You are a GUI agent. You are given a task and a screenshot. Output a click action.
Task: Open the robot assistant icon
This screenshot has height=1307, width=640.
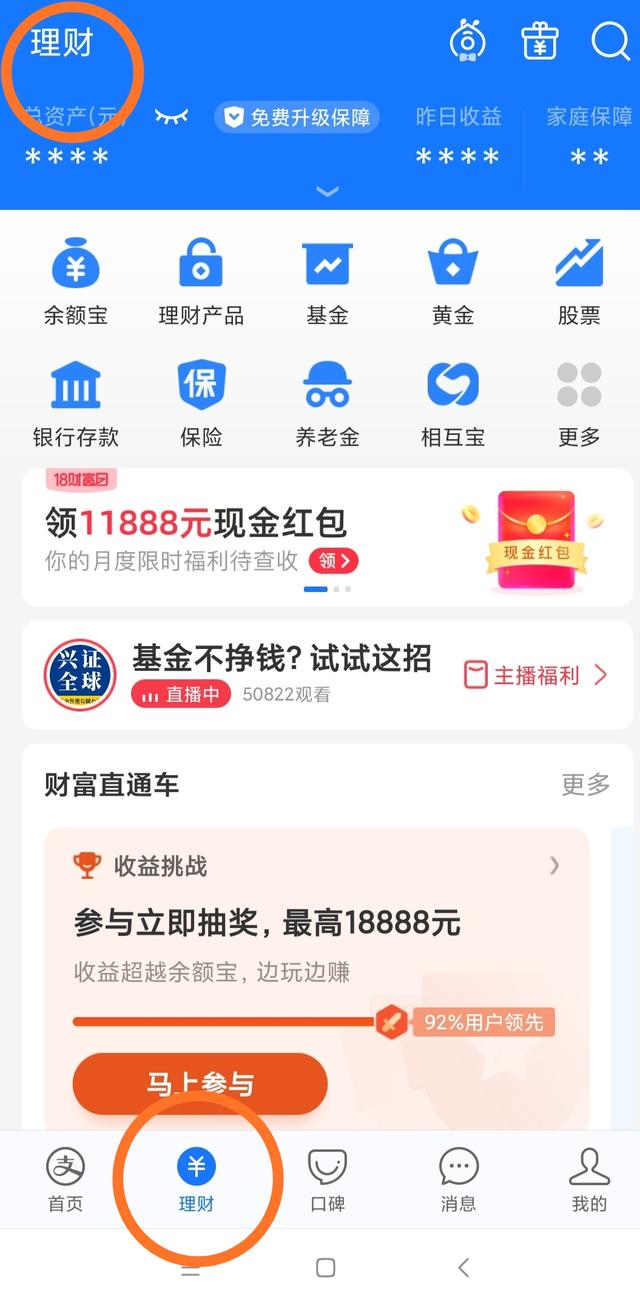(x=467, y=41)
